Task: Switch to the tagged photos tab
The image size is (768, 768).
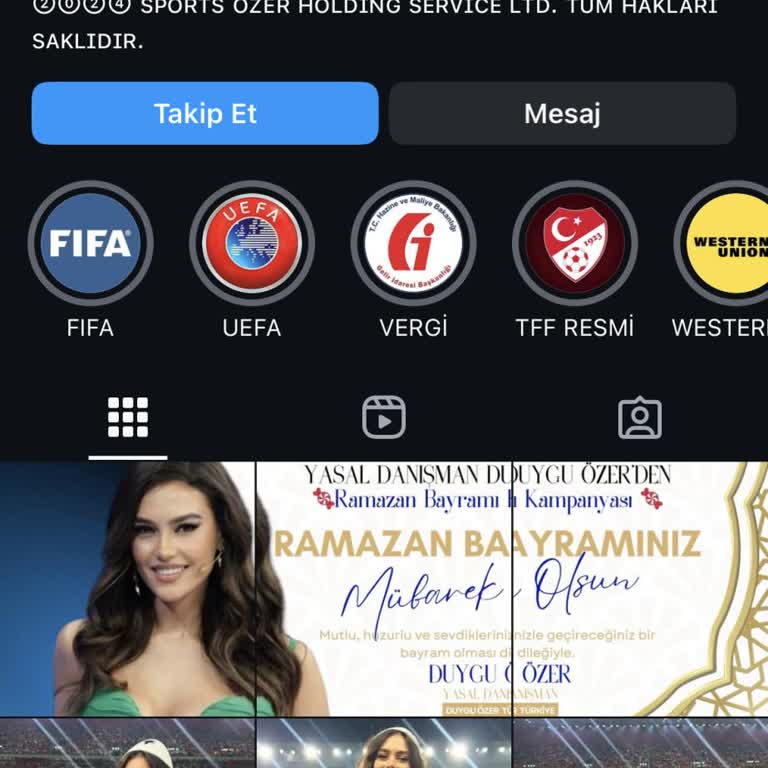Action: (640, 418)
